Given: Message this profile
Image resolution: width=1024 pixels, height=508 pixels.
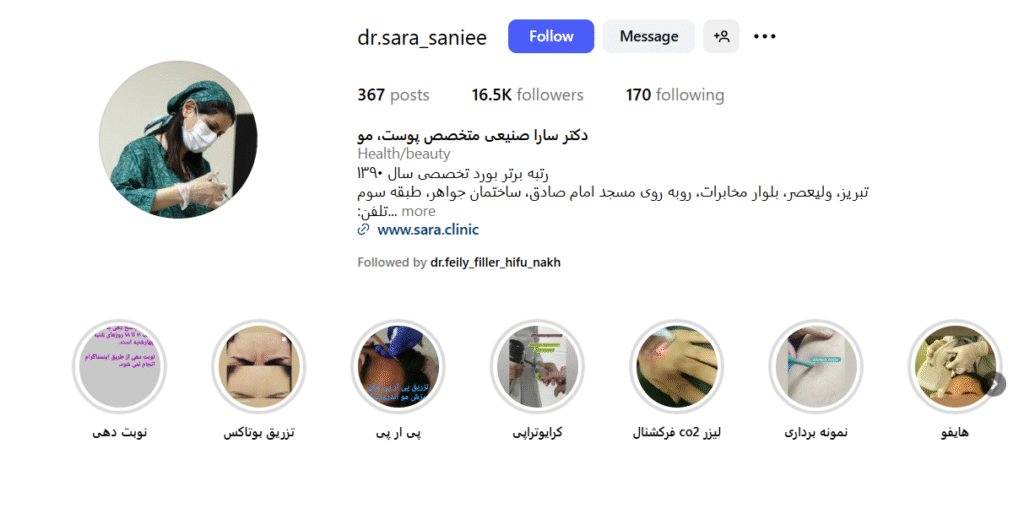Looking at the screenshot, I should [x=648, y=37].
